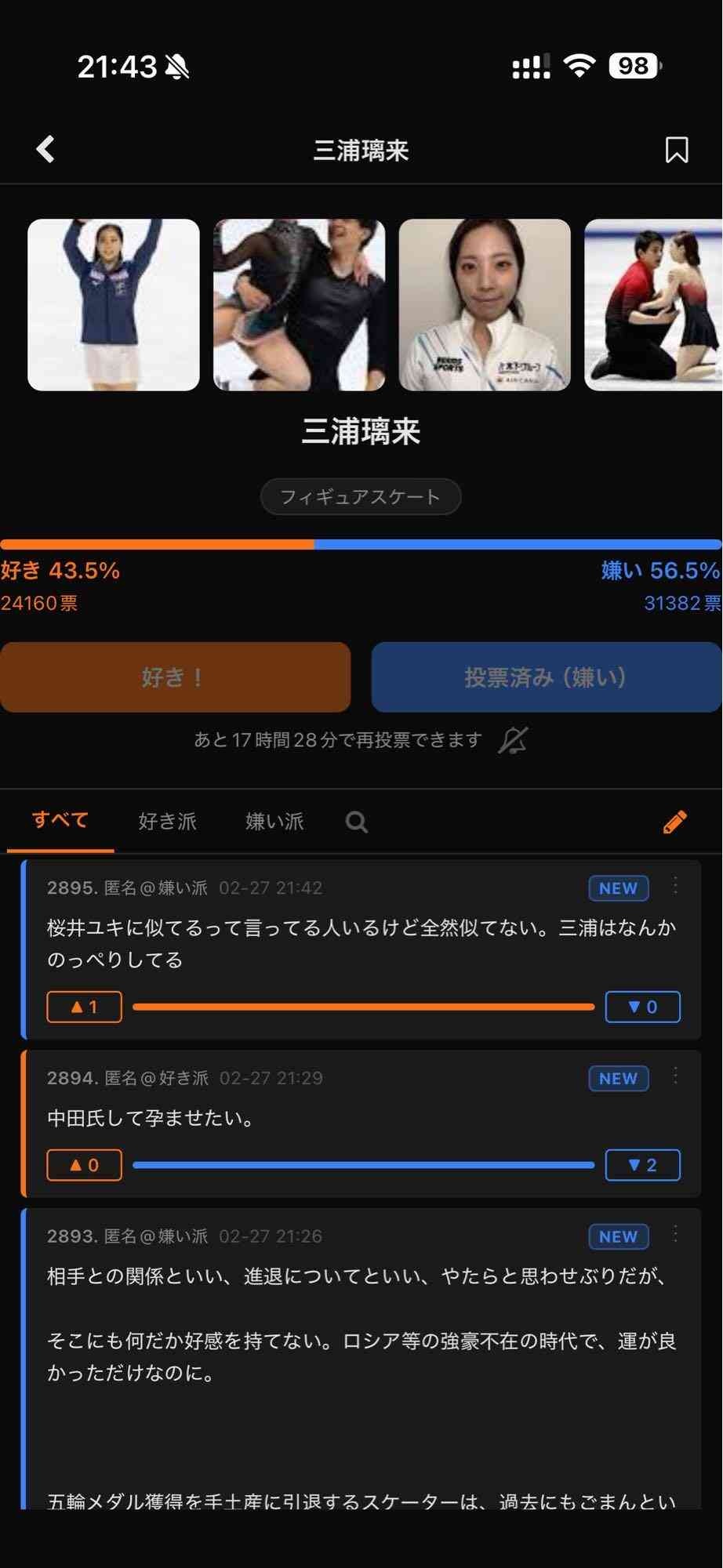The width and height of the screenshot is (723, 1568).
Task: Switch to the 嫌い派 comments tab
Action: [274, 822]
